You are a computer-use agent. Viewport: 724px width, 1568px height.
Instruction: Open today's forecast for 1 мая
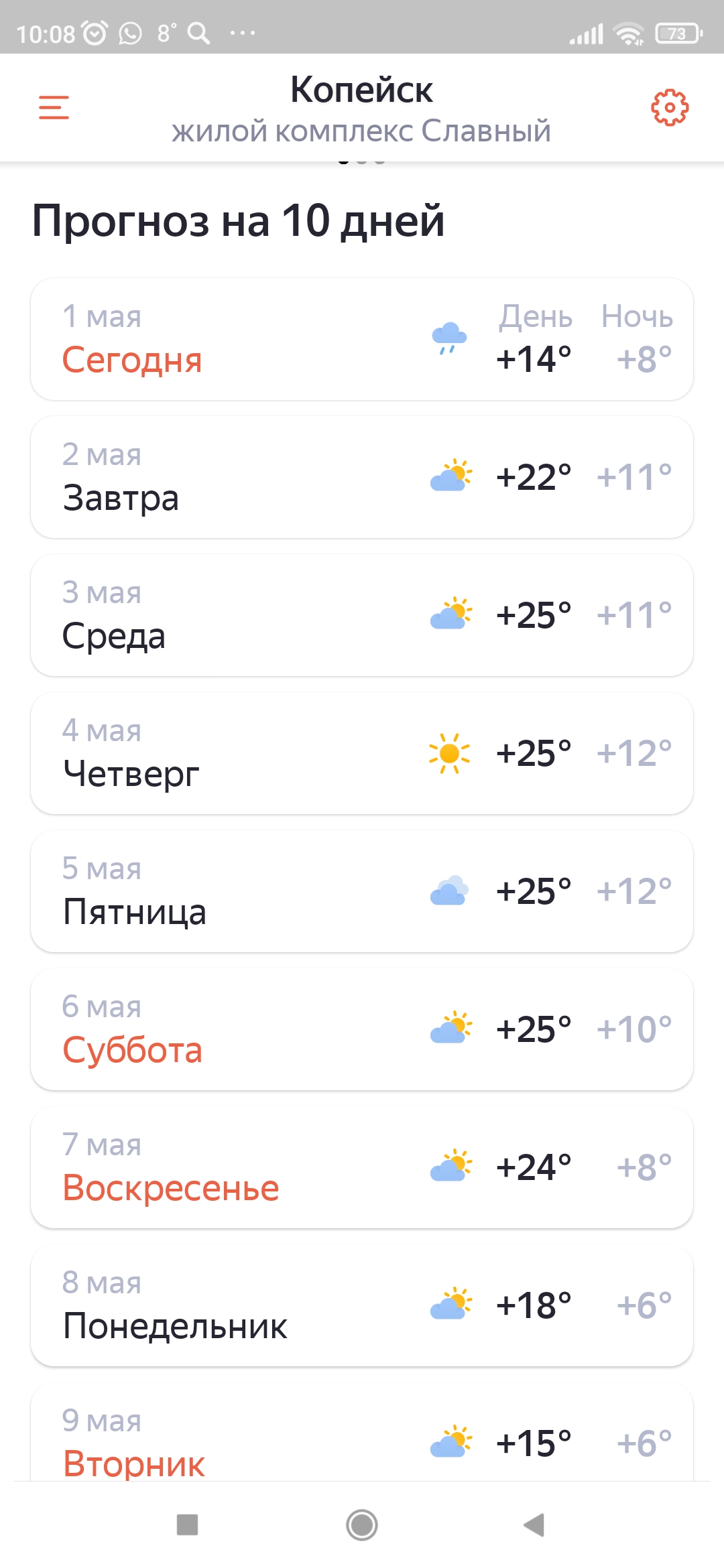pyautogui.click(x=362, y=339)
